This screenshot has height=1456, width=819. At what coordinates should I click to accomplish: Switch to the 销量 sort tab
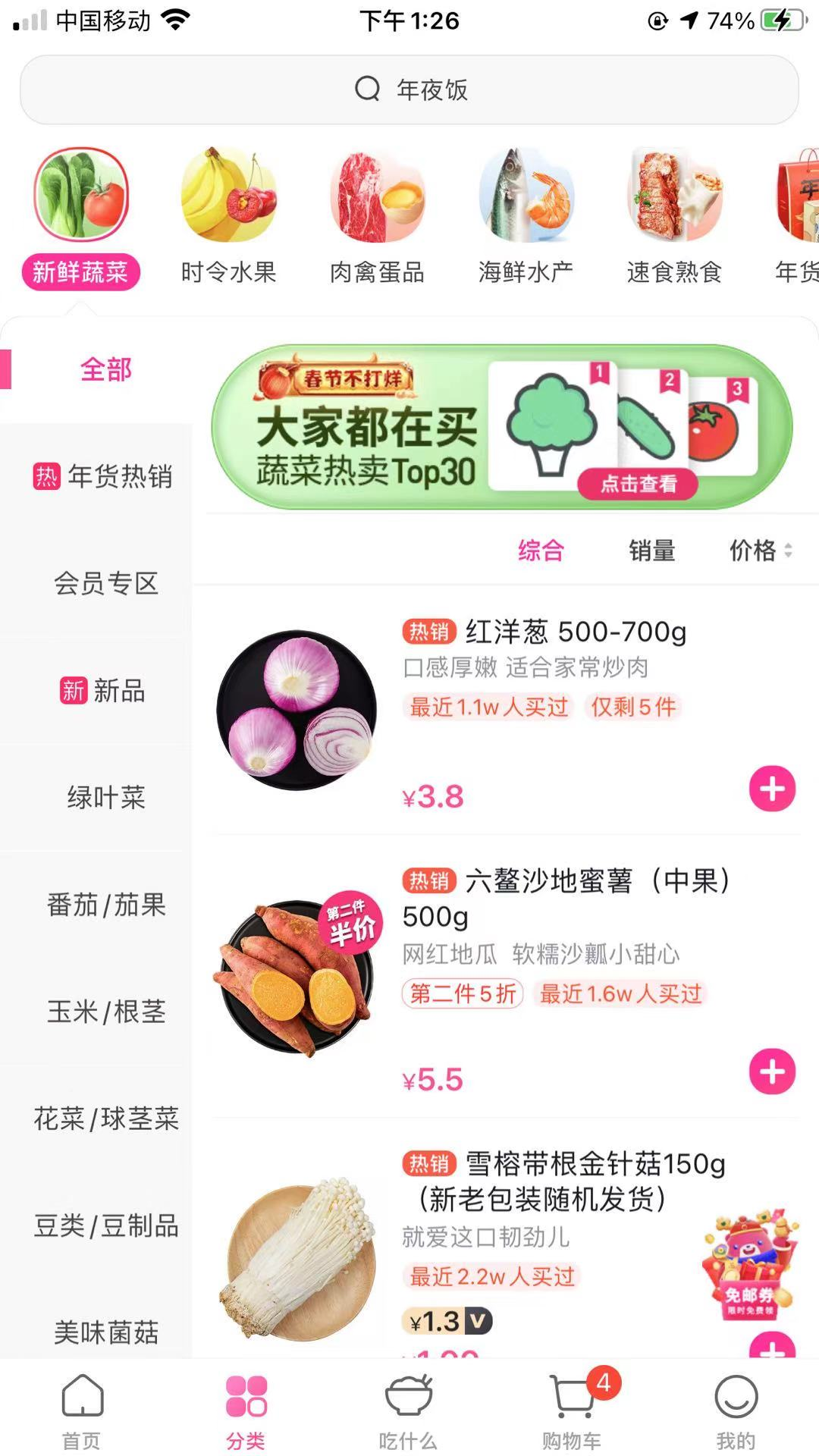[652, 551]
